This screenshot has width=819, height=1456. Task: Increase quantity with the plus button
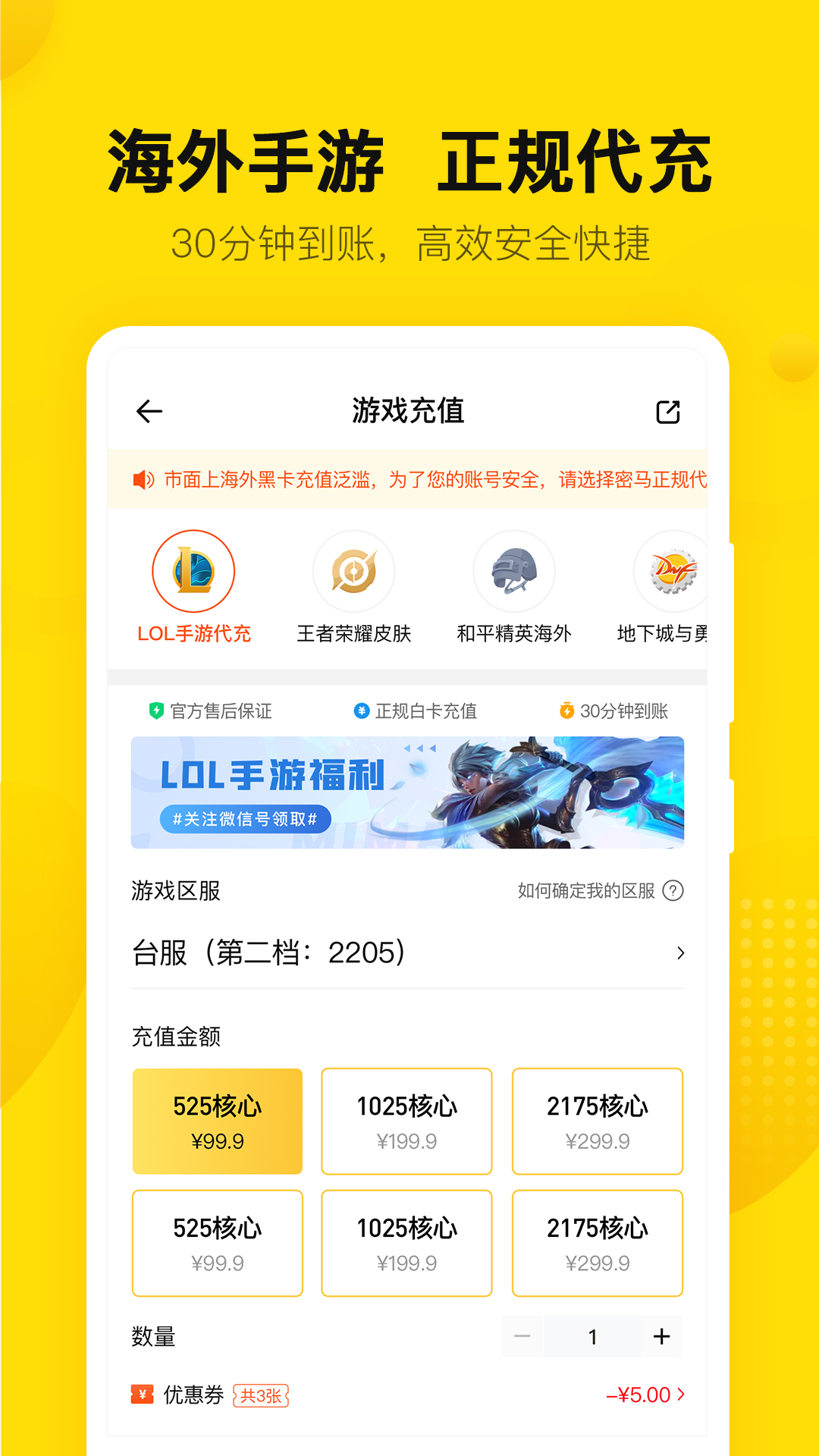click(663, 1337)
